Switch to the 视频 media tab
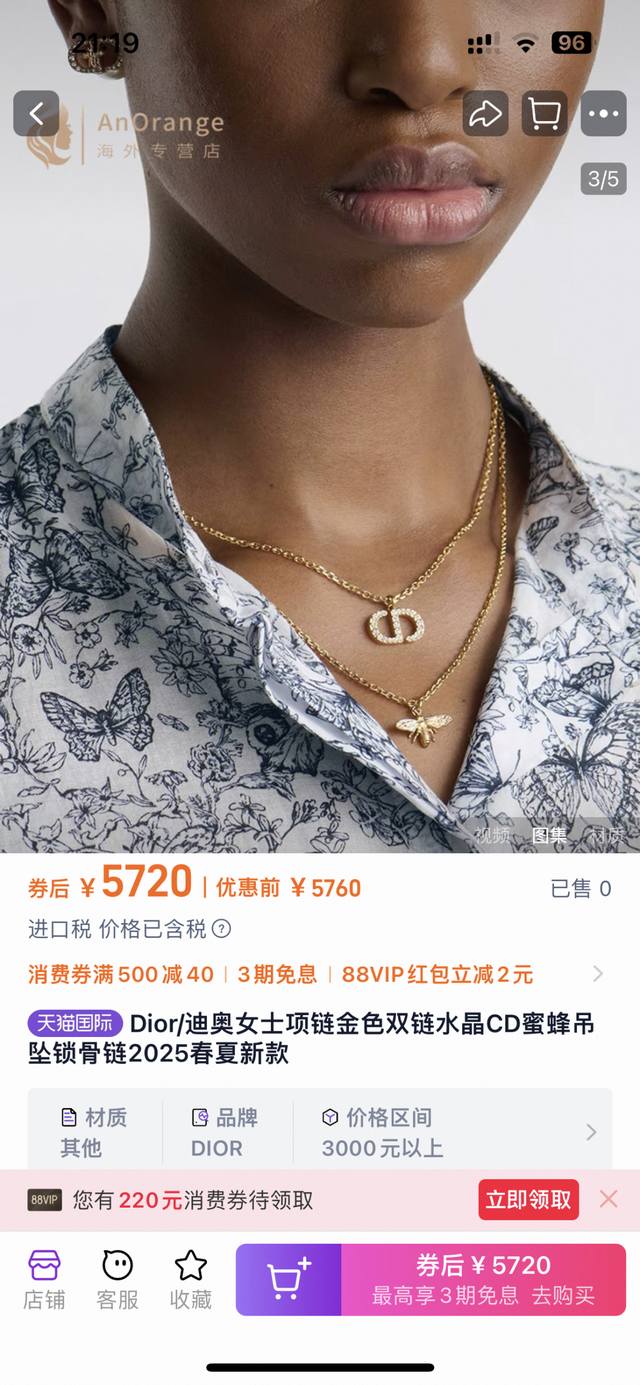This screenshot has width=640, height=1385. point(491,835)
